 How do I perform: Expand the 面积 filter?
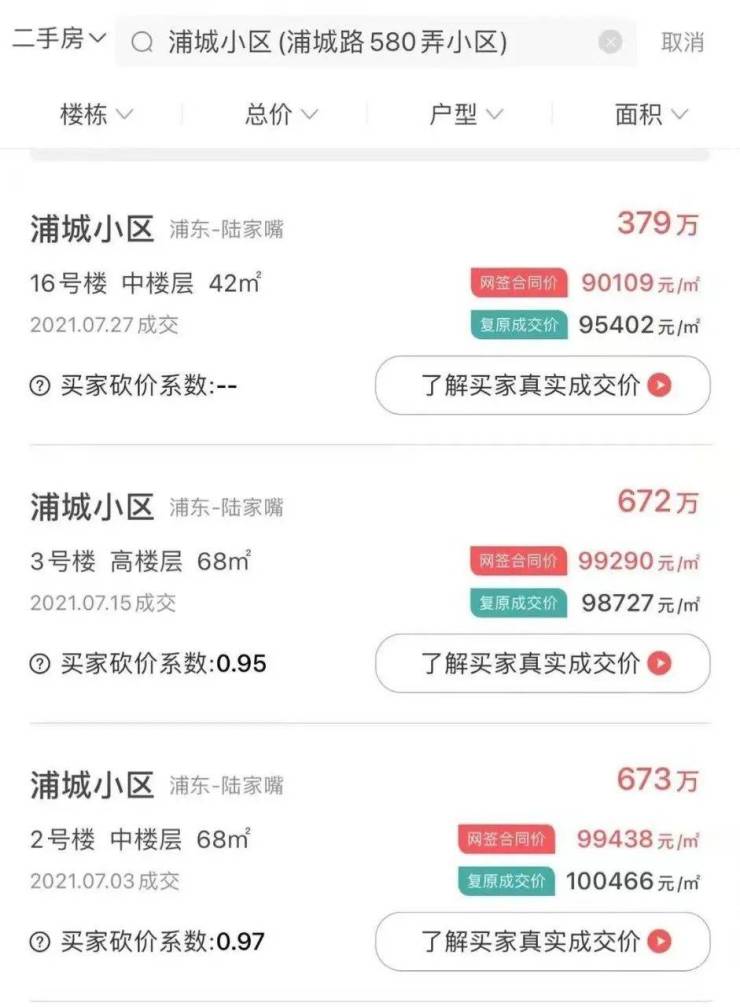point(651,115)
